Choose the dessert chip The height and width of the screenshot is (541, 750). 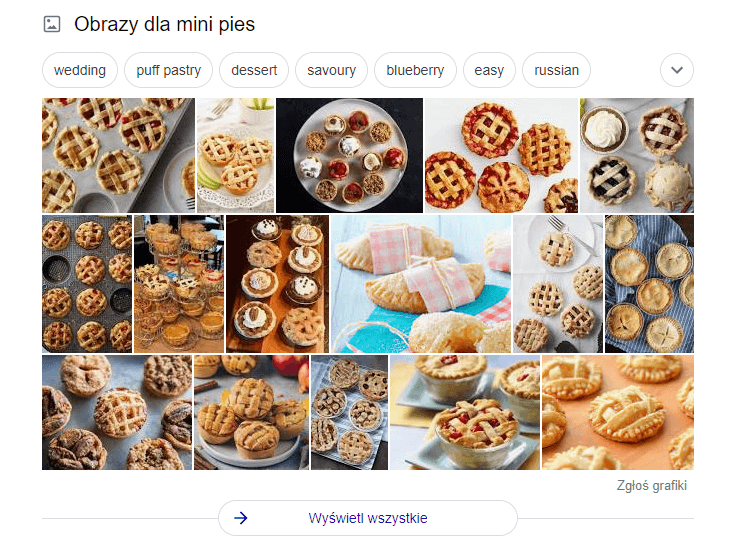254,71
